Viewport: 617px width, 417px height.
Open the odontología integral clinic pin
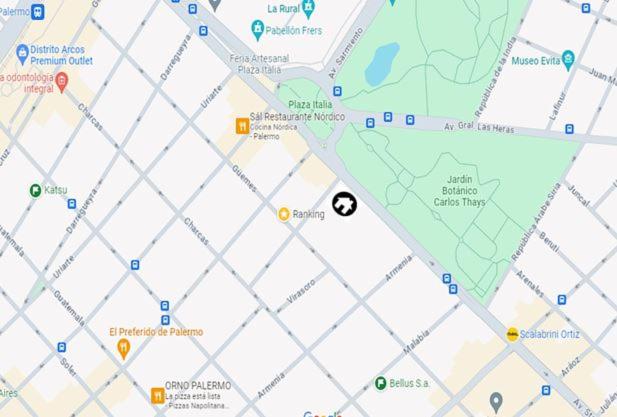click(x=62, y=80)
